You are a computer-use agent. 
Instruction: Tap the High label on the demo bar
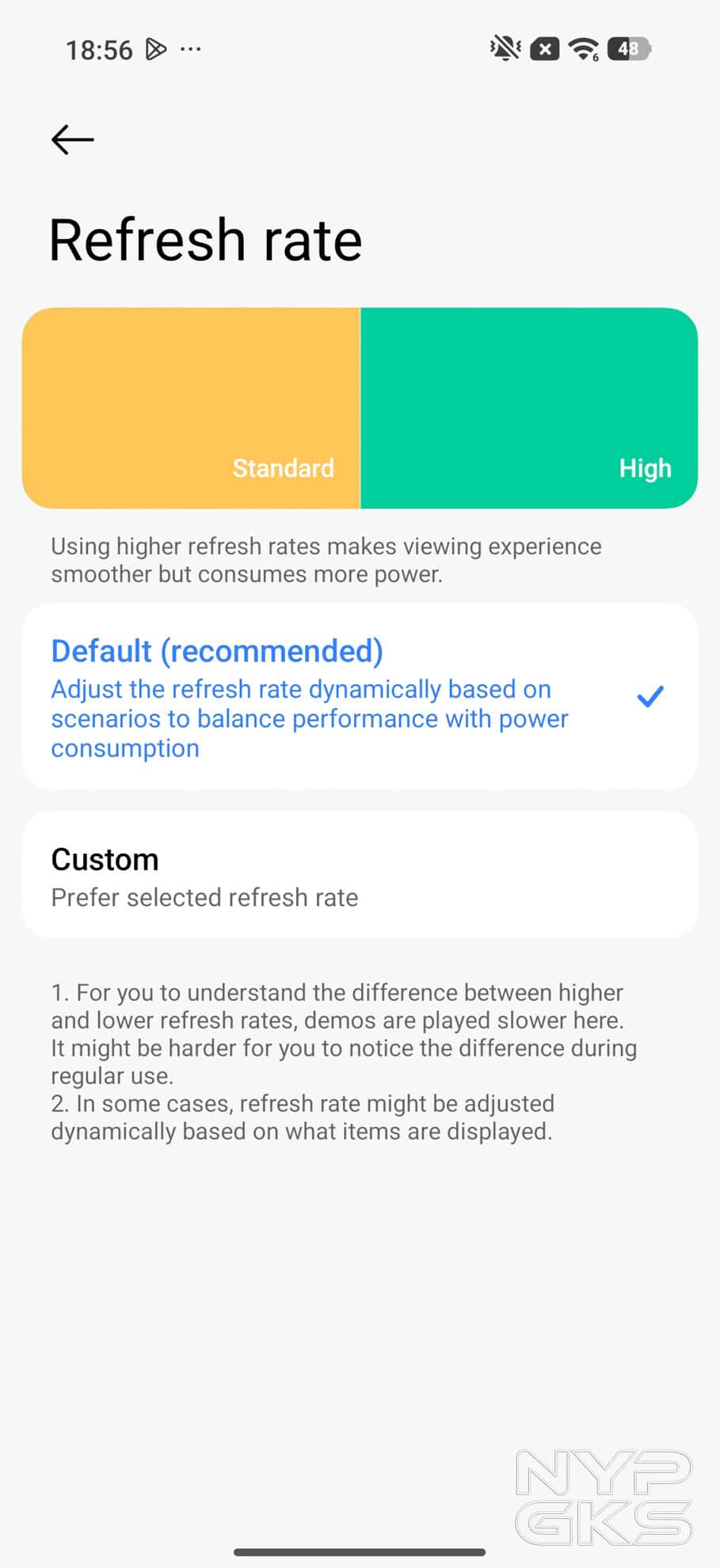tap(646, 468)
